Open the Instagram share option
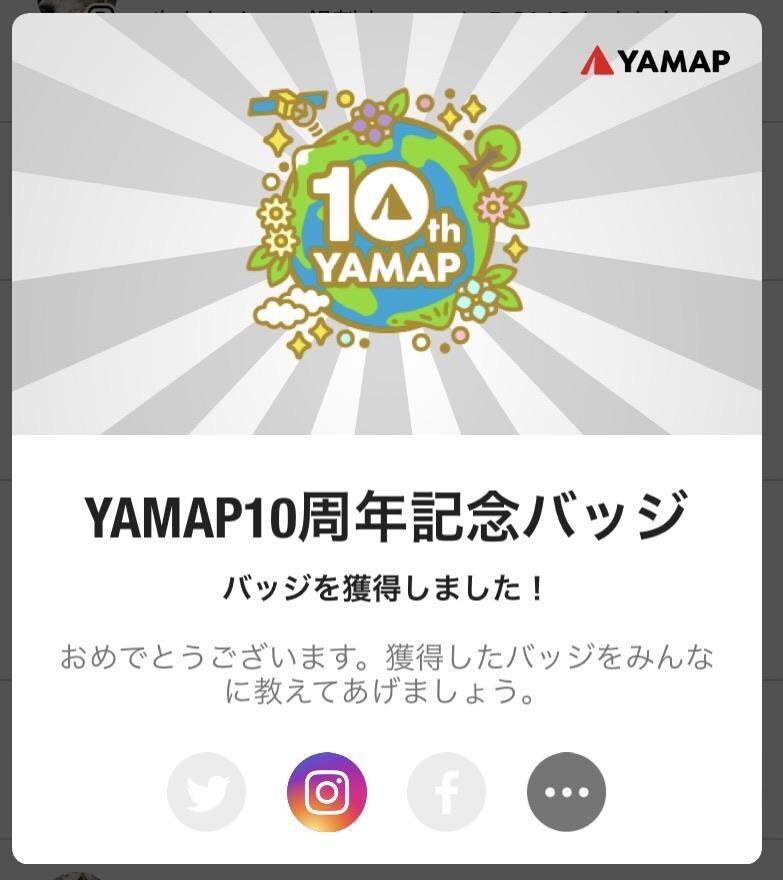This screenshot has width=783, height=880. click(x=327, y=791)
